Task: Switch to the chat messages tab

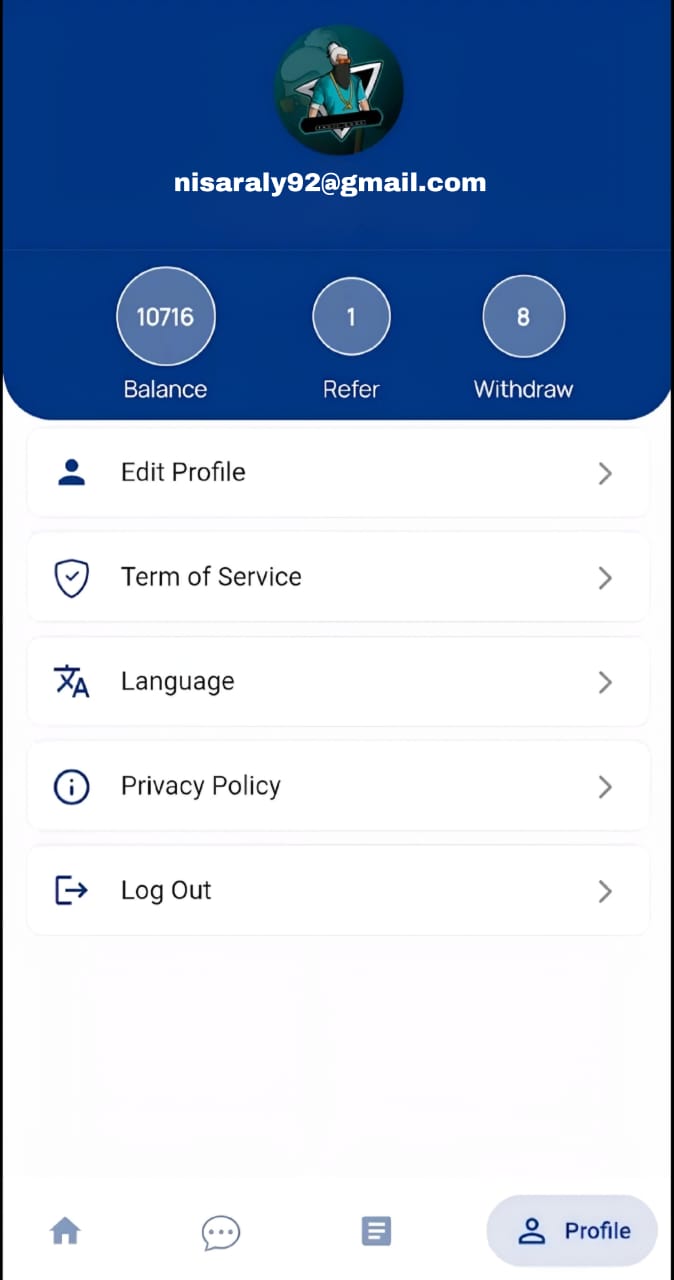Action: coord(220,1232)
